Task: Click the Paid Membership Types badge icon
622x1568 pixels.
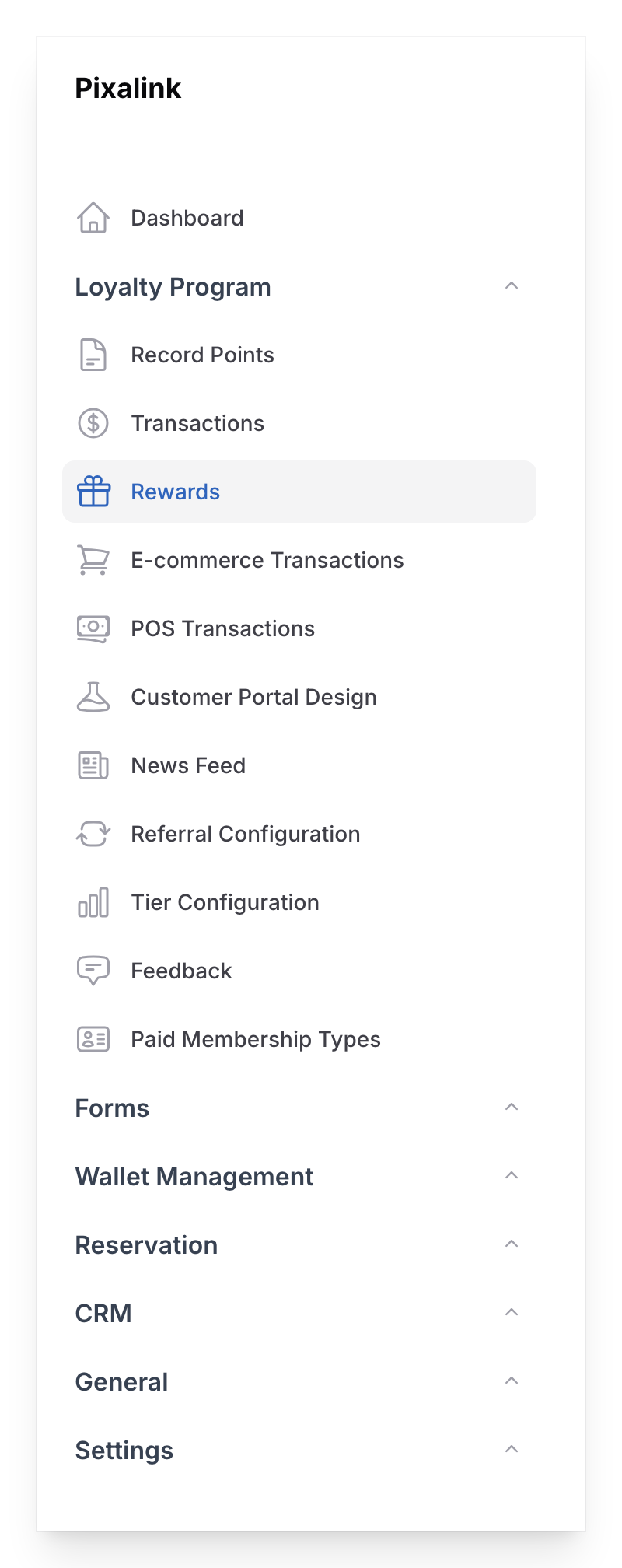Action: pyautogui.click(x=92, y=1040)
